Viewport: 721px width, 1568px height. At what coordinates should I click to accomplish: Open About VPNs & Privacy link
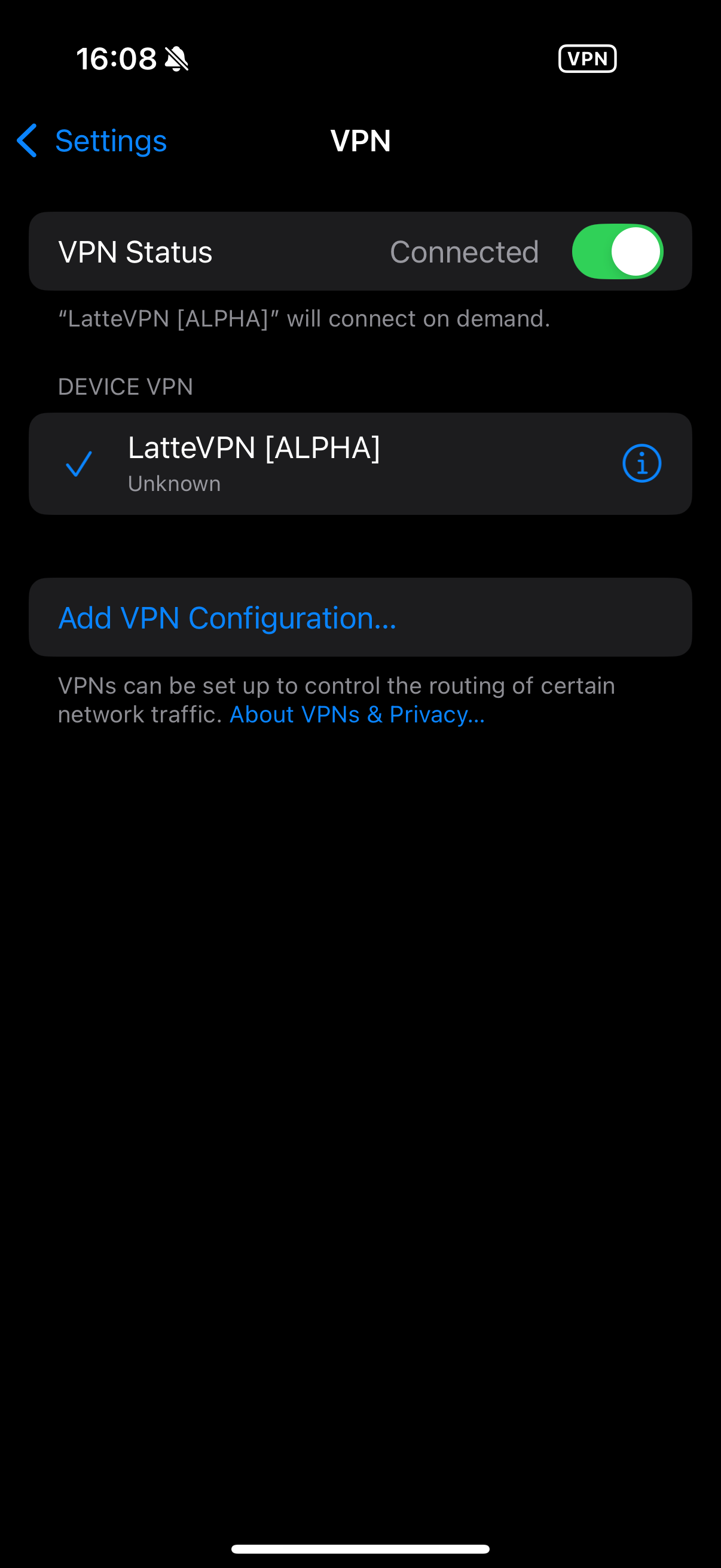[357, 715]
